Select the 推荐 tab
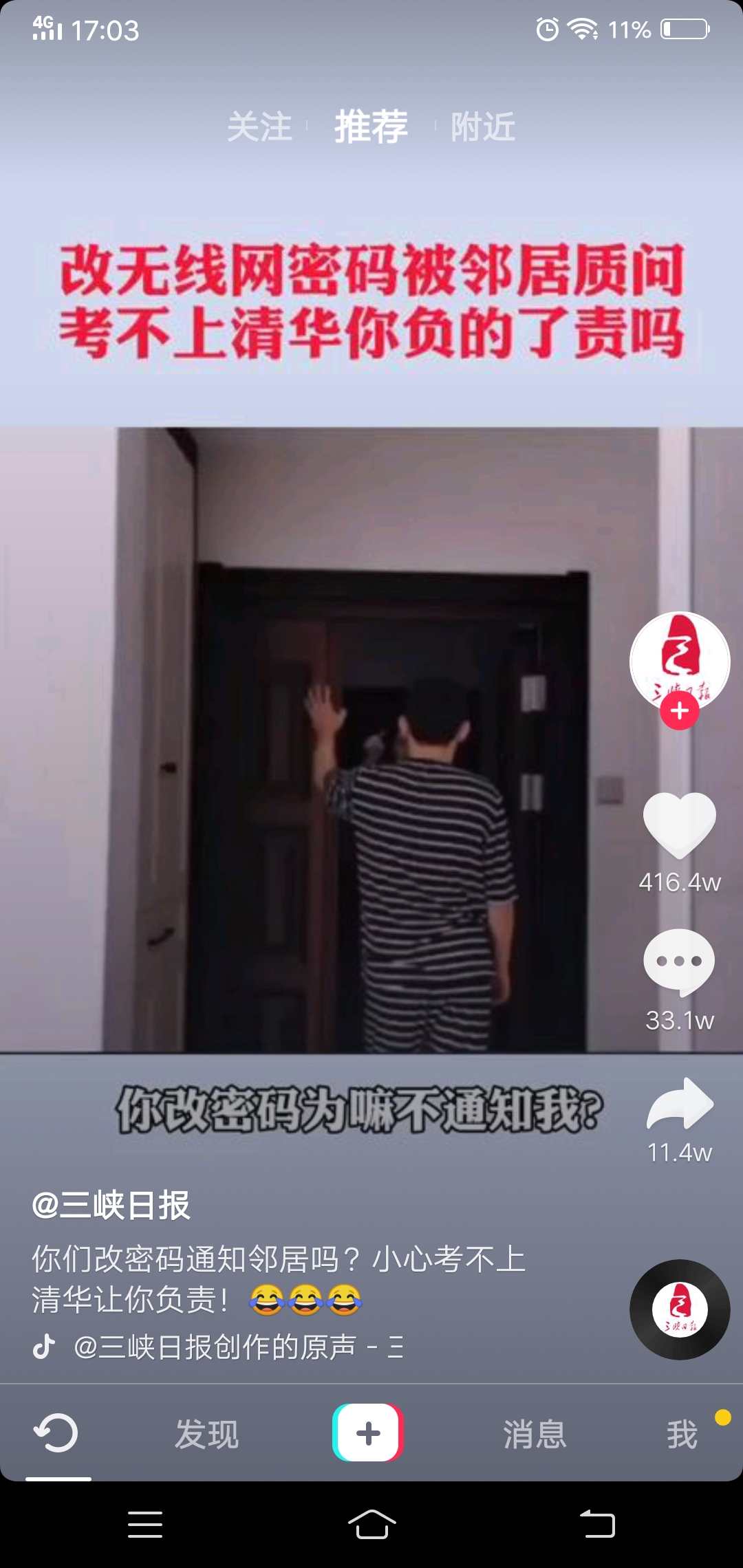Screen dimensions: 743x1568 371,127
